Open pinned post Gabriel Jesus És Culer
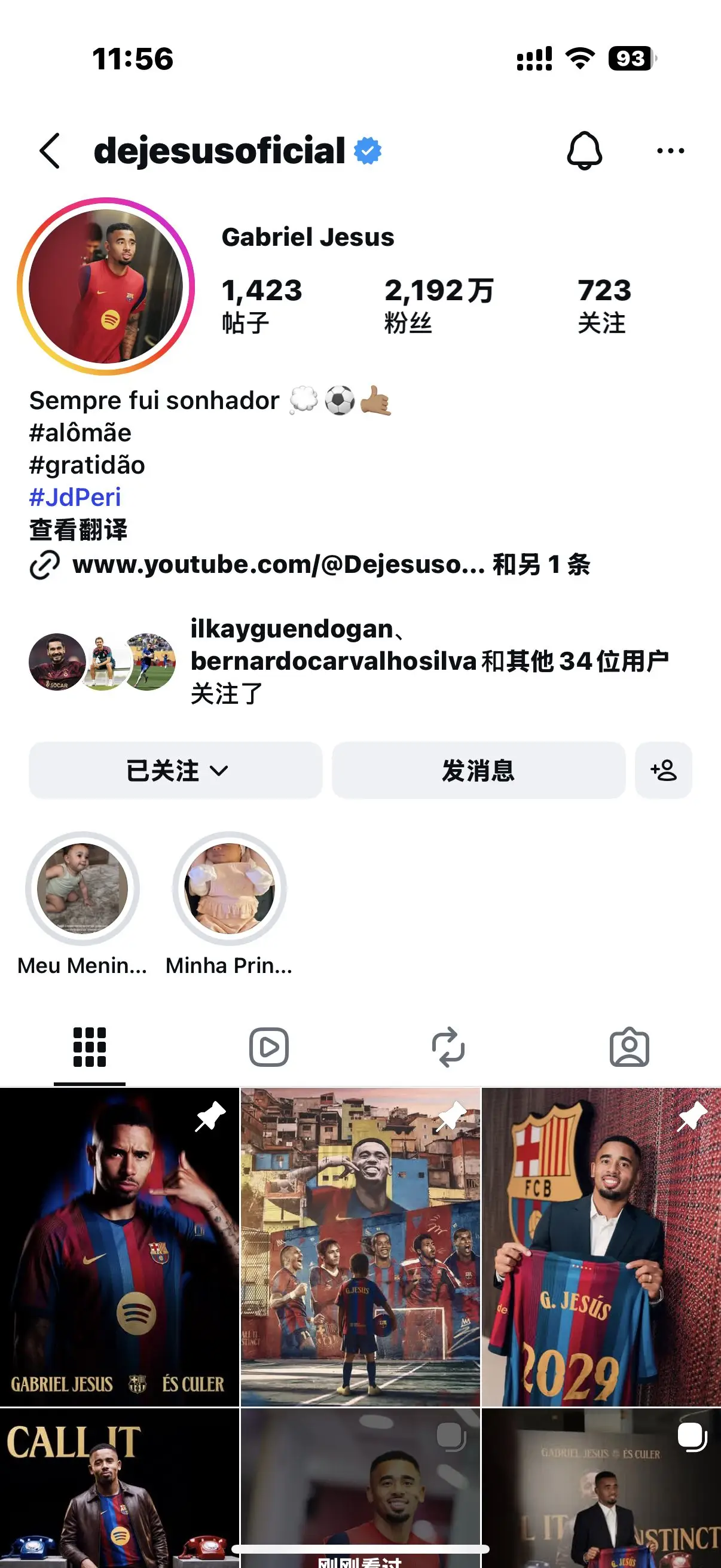721x1568 pixels. [x=119, y=1247]
